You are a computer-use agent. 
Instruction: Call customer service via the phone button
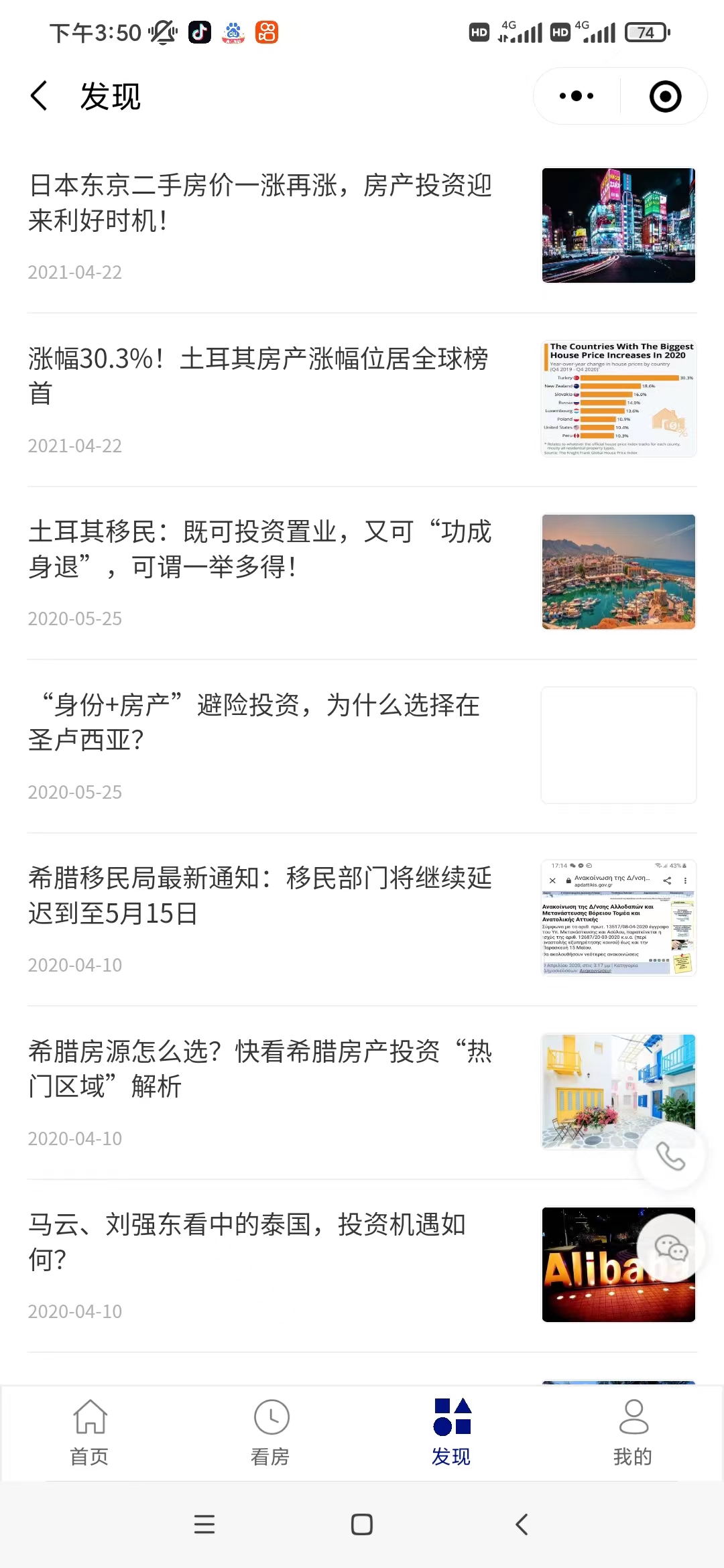(x=670, y=1156)
